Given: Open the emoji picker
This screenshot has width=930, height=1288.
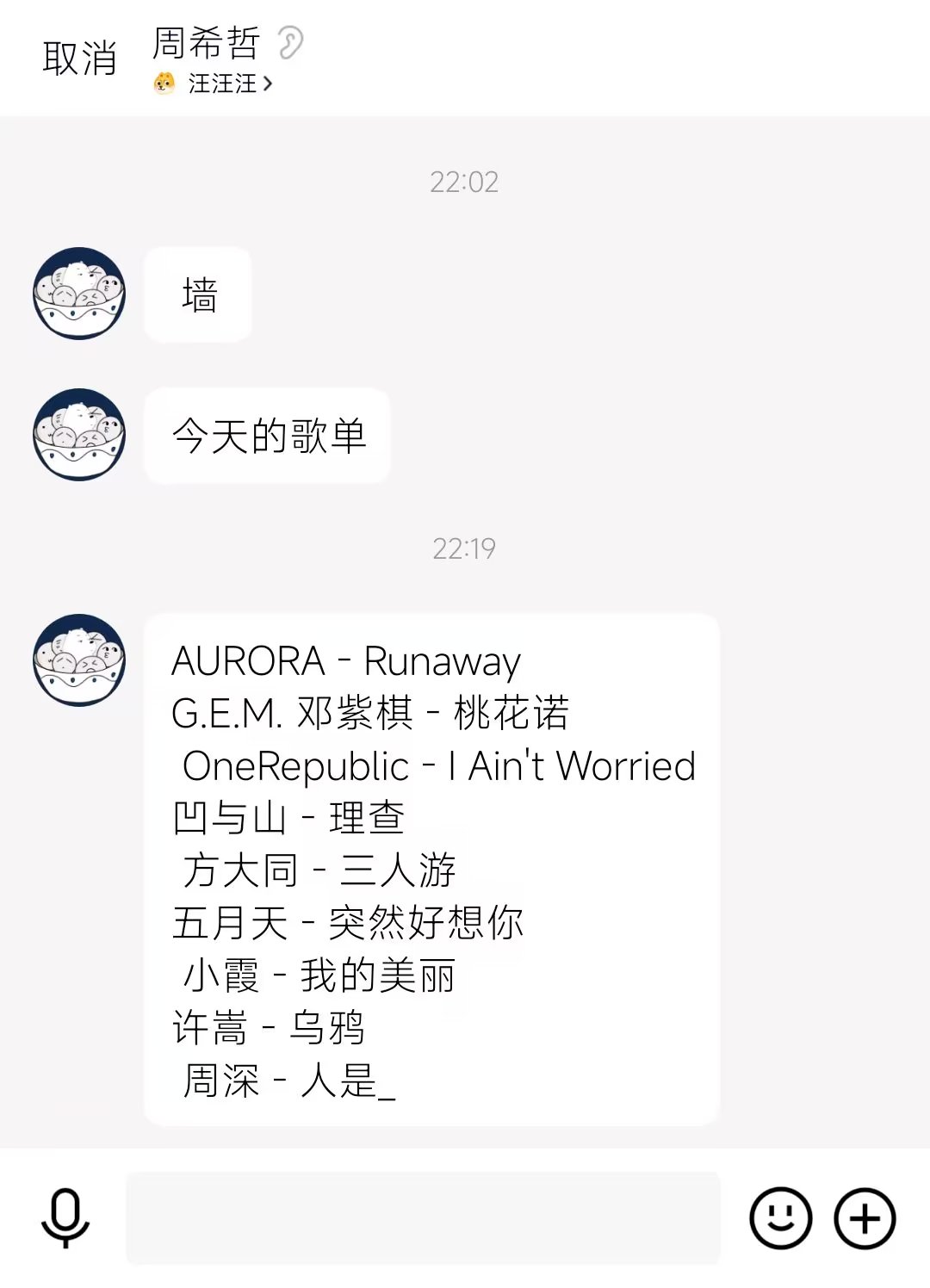Looking at the screenshot, I should [x=780, y=1217].
